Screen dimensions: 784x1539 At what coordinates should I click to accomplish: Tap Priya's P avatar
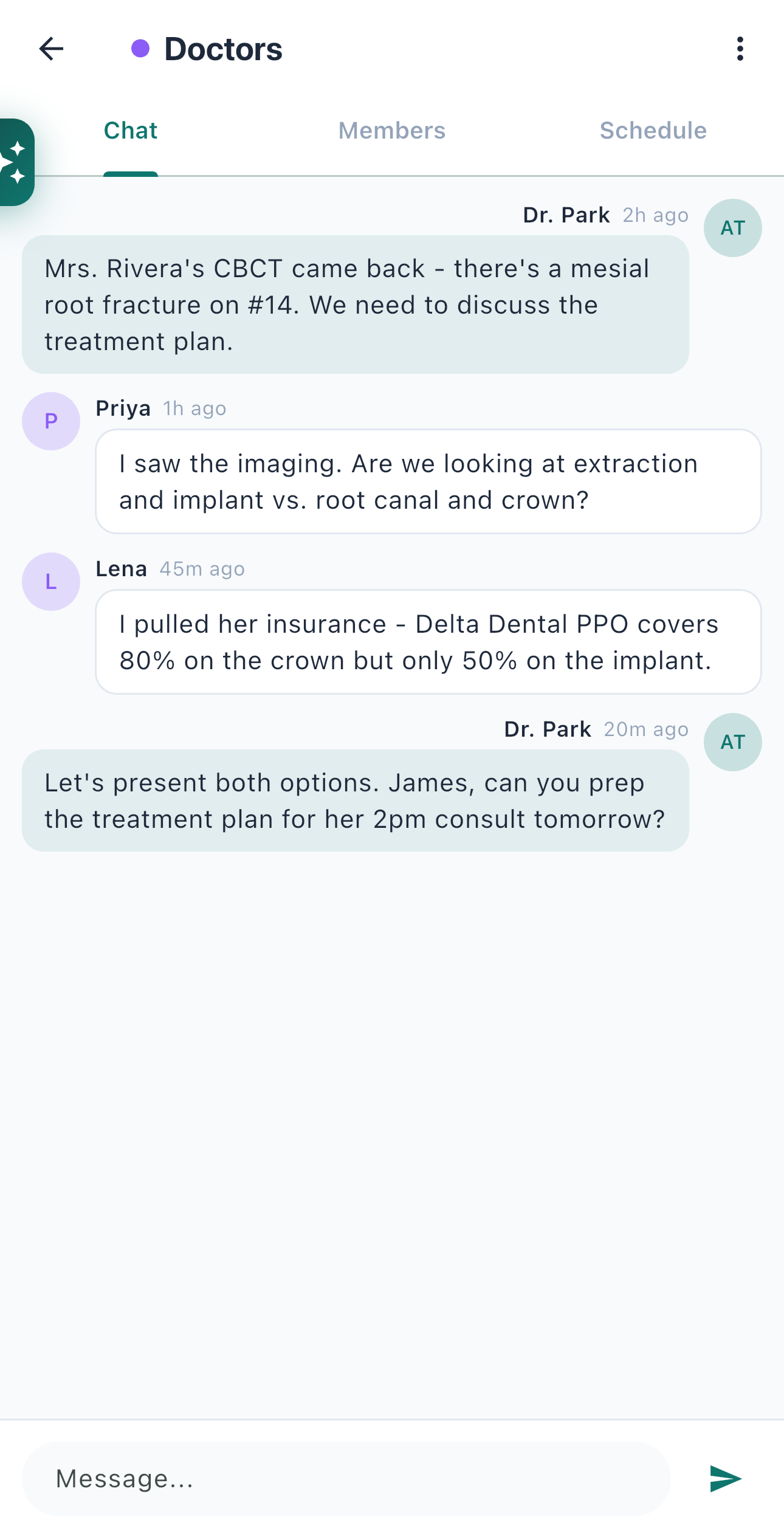point(50,420)
